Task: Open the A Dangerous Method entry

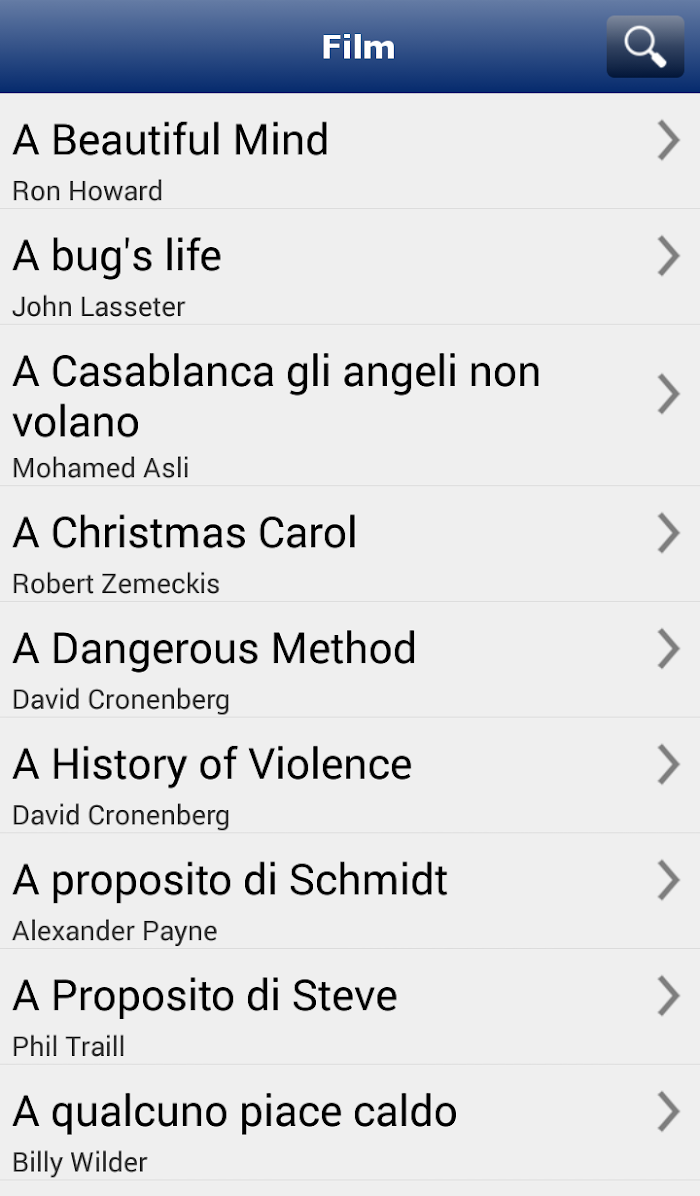Action: point(350,660)
